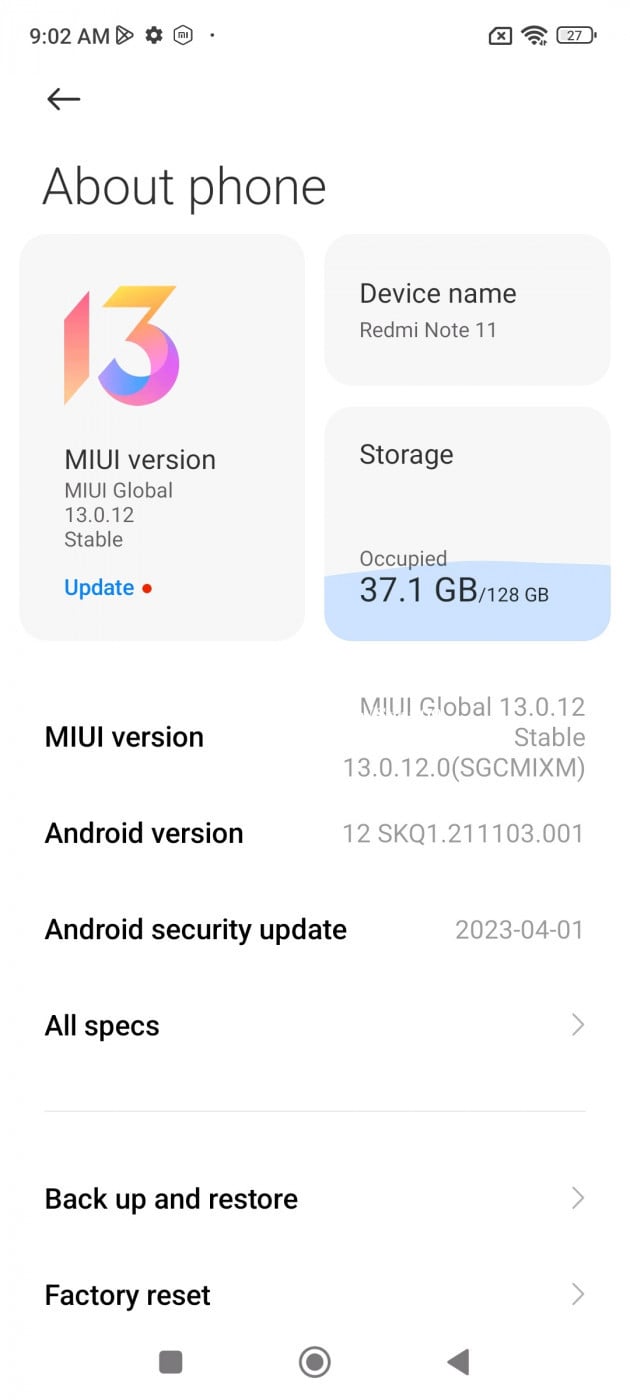Viewport: 630px width, 1400px height.
Task: Open the Device name card
Action: pyautogui.click(x=467, y=310)
